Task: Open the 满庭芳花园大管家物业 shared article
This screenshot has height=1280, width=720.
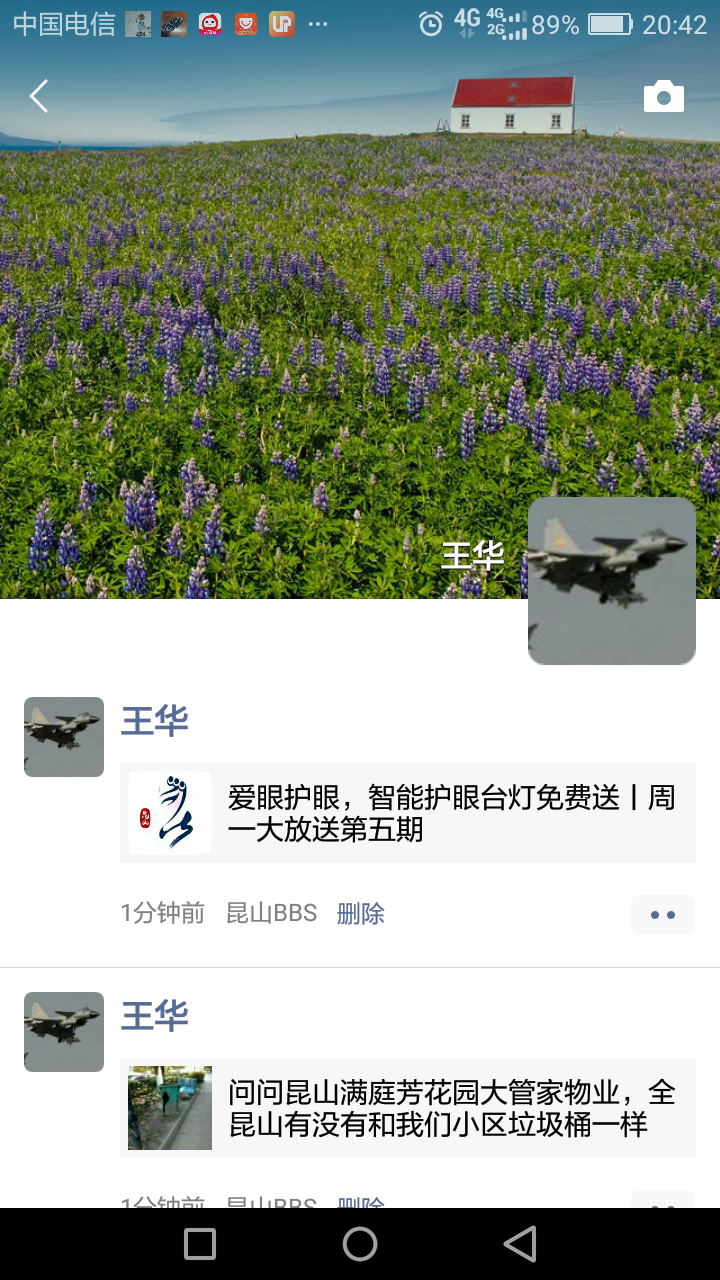Action: (x=408, y=1108)
